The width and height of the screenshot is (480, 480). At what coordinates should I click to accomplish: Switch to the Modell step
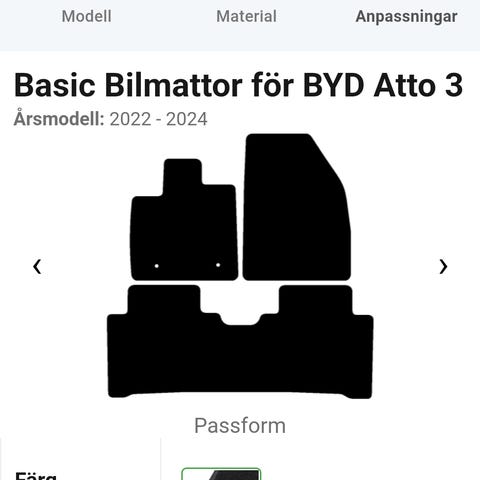click(x=87, y=16)
